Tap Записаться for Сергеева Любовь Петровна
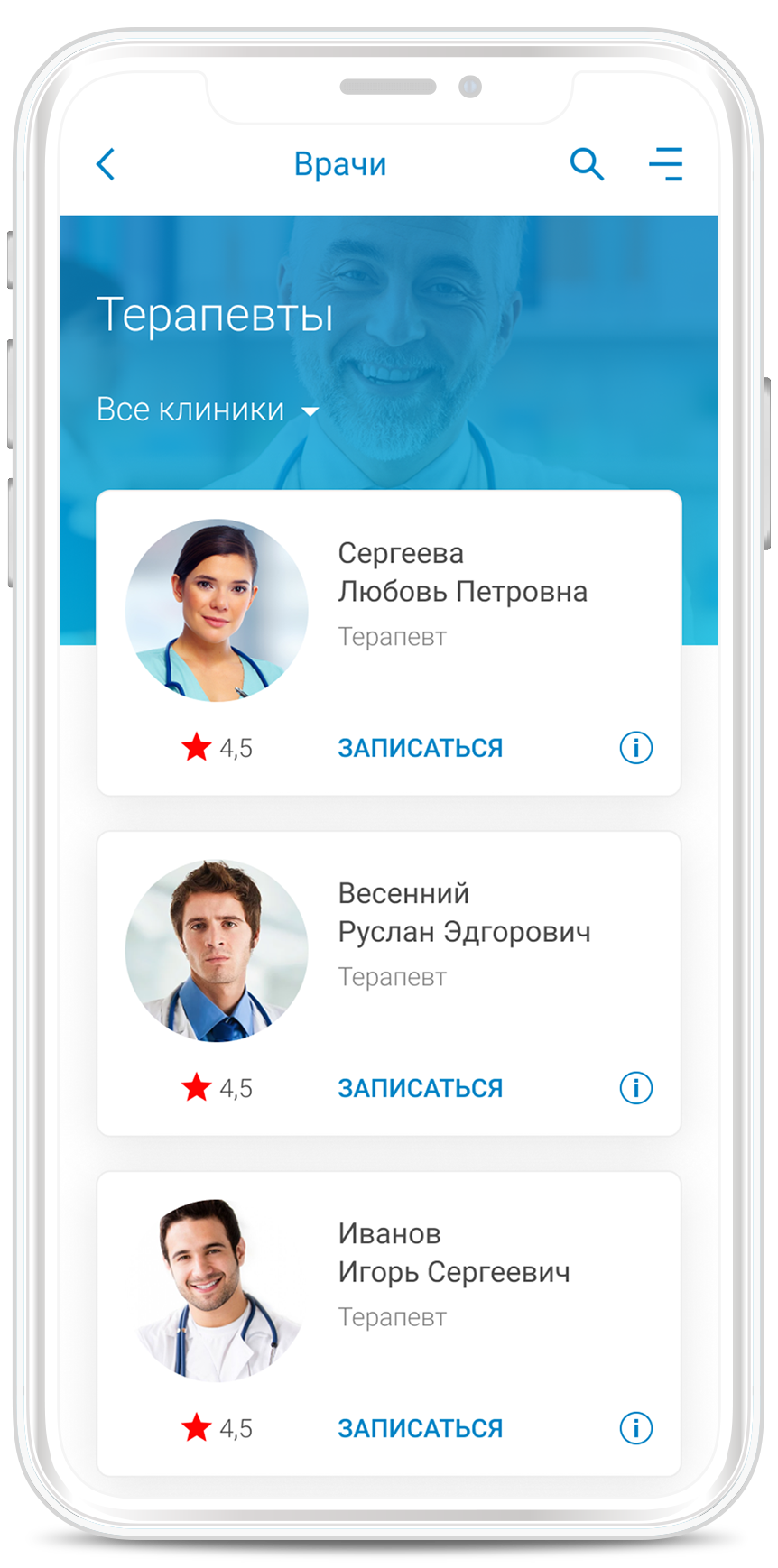Image resolution: width=778 pixels, height=1568 pixels. pos(421,748)
